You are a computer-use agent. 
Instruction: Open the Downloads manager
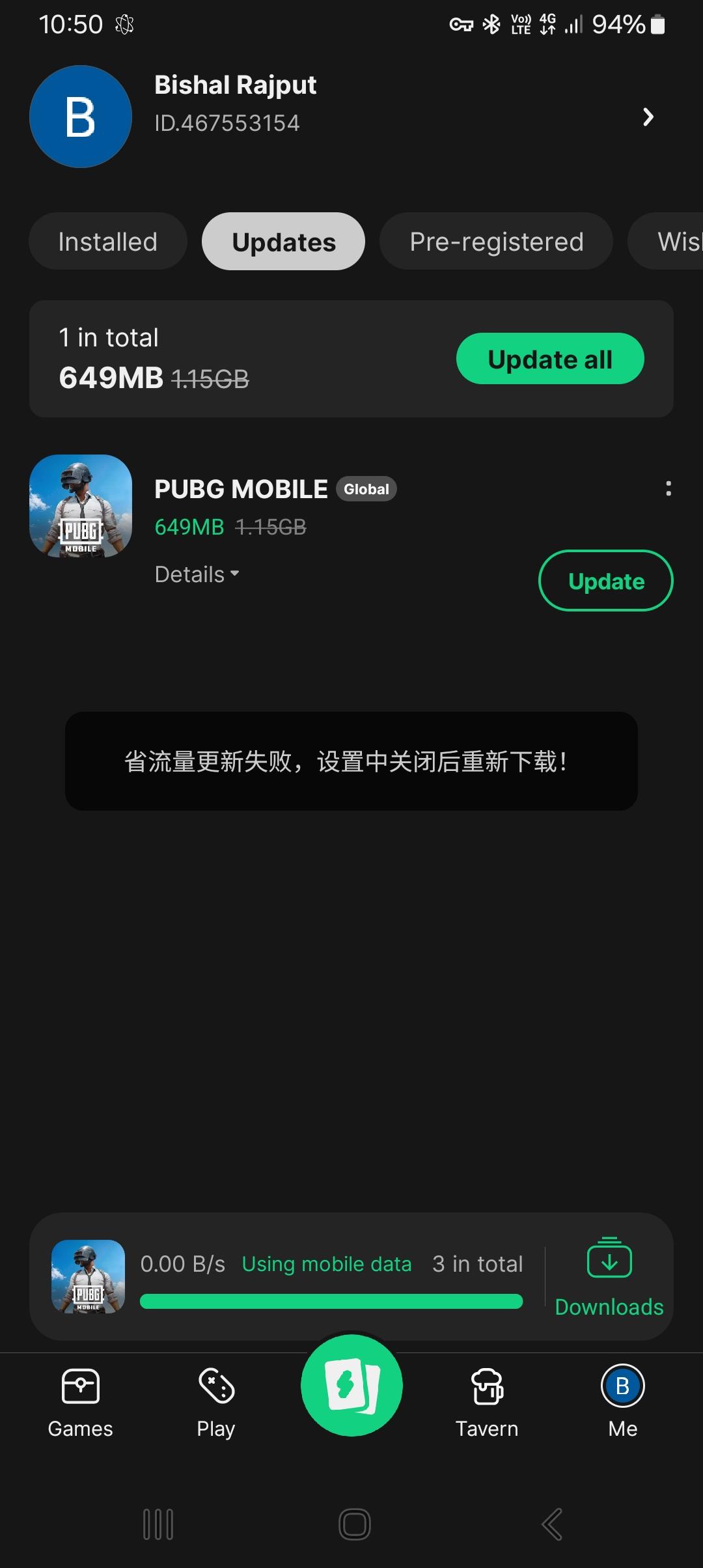click(609, 1276)
